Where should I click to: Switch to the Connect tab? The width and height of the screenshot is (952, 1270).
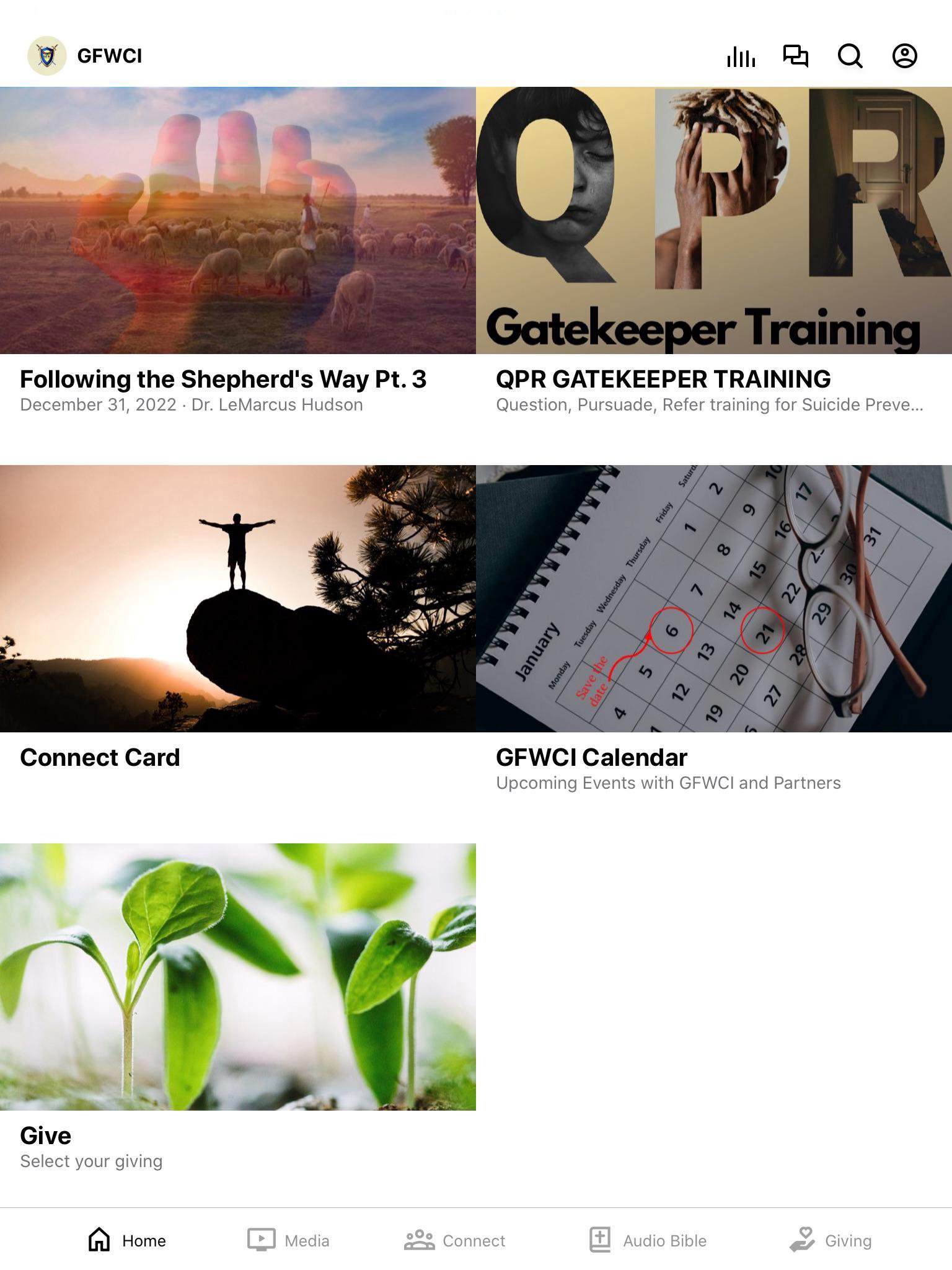pyautogui.click(x=455, y=1240)
